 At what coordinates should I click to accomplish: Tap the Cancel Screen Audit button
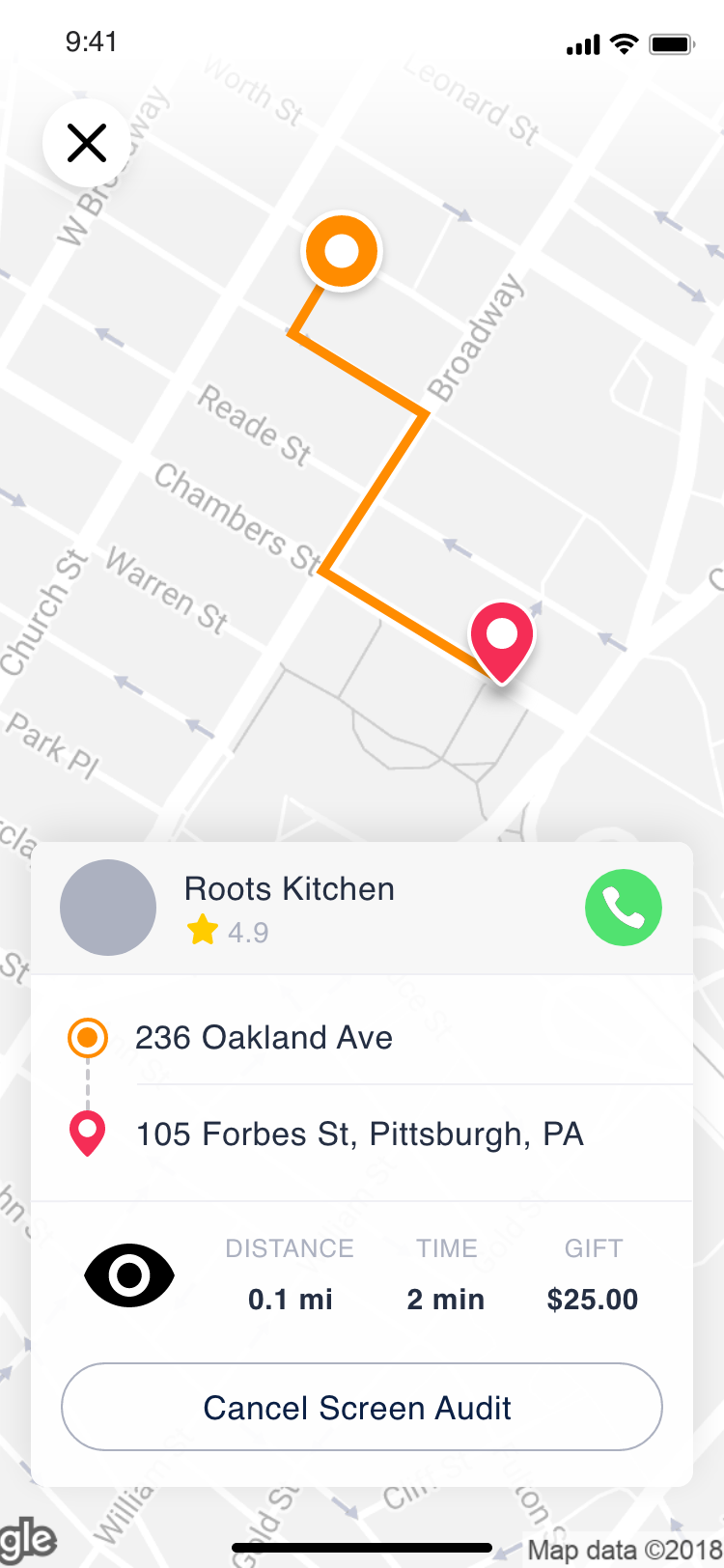point(362,1407)
